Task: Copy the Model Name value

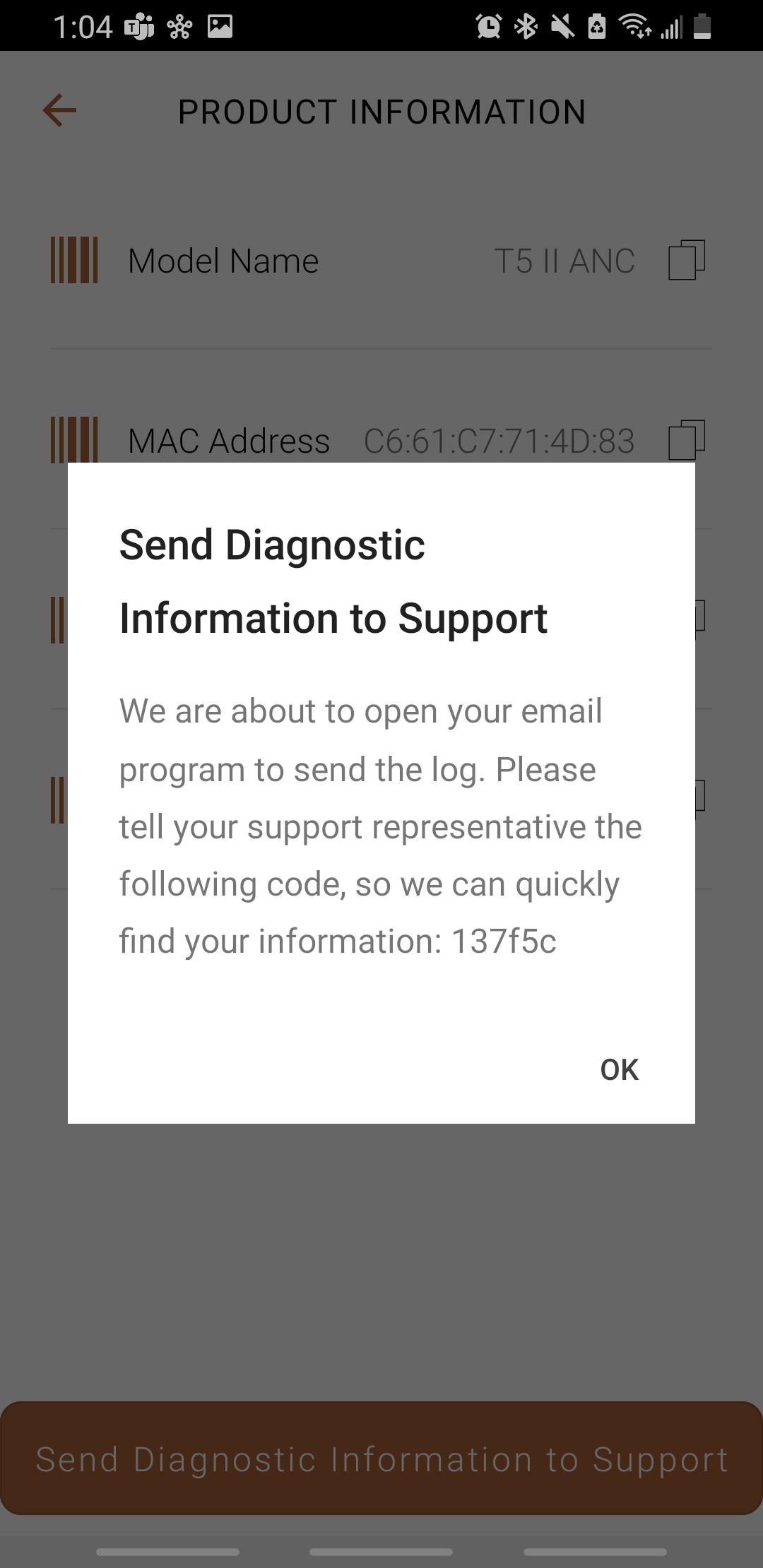Action: [x=686, y=260]
